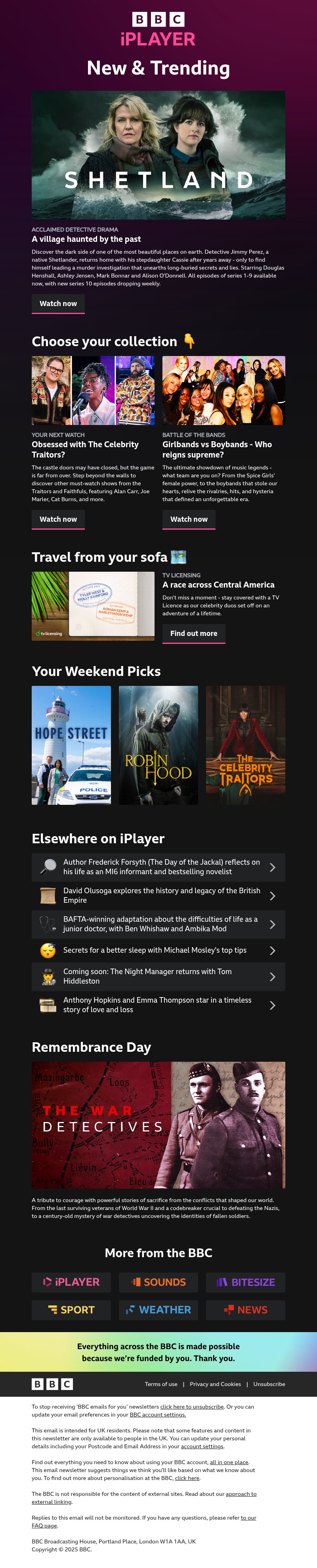Open the Robin Hood poster

(x=158, y=745)
